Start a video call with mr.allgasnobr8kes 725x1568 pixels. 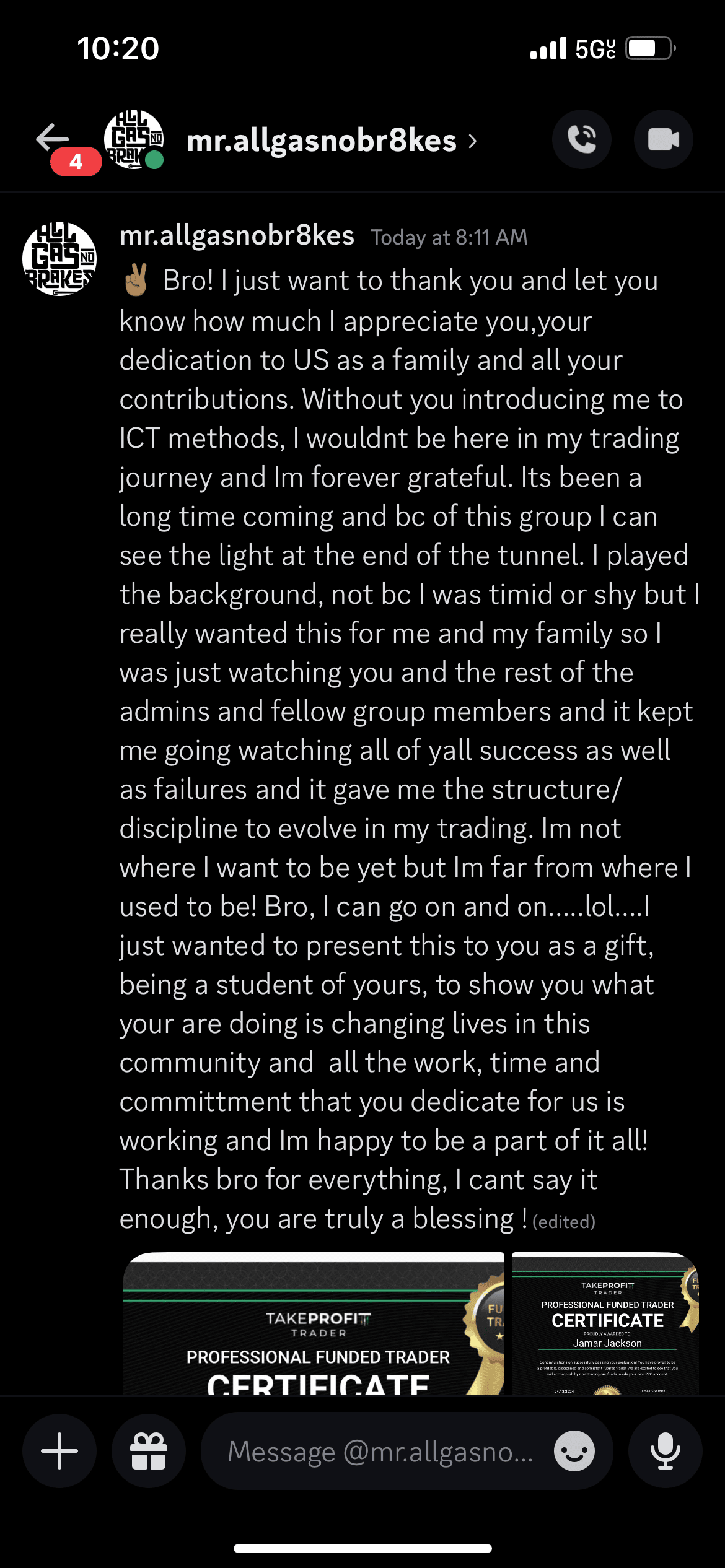pos(663,140)
